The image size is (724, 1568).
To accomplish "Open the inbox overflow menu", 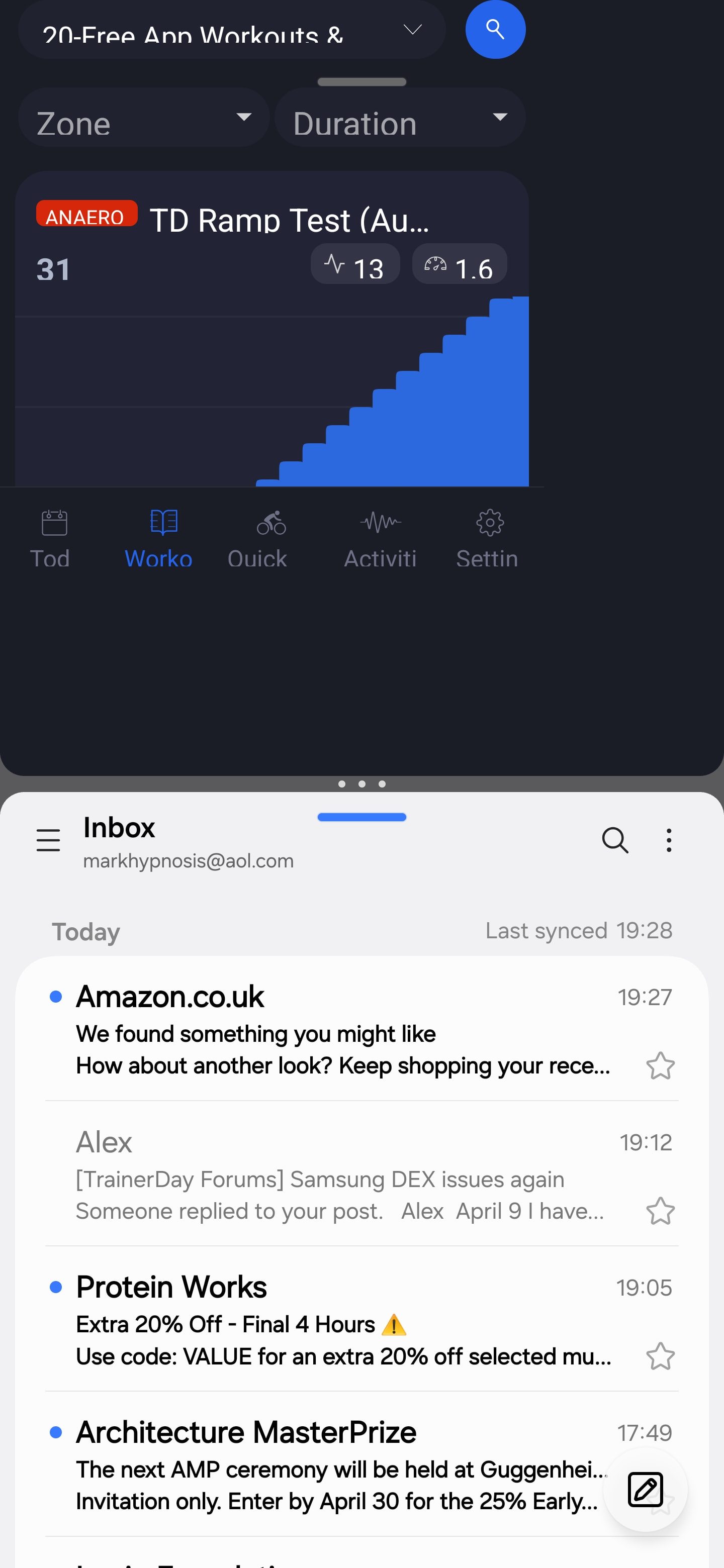I will tap(669, 840).
